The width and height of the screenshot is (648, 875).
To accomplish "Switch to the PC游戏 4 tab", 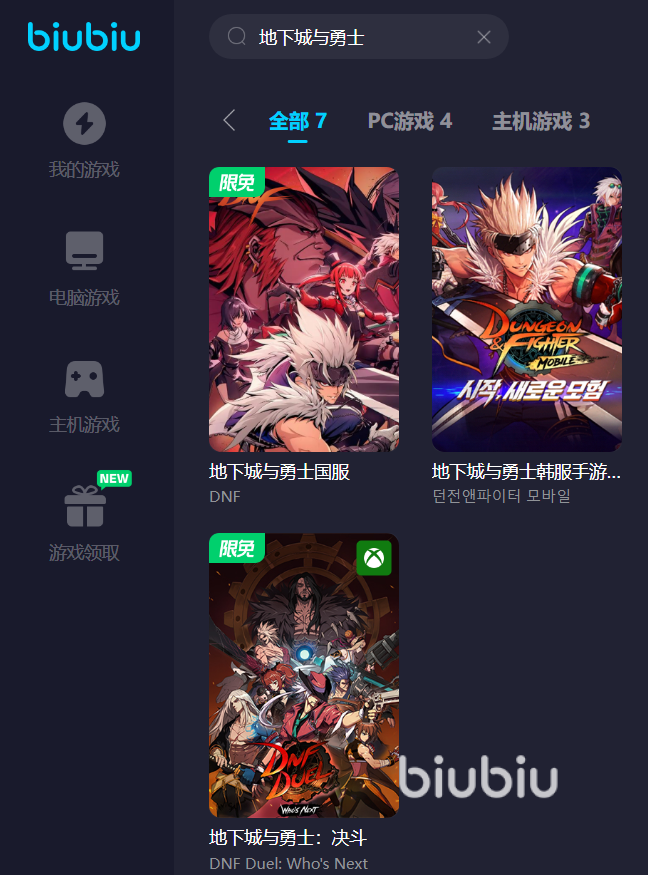I will (410, 122).
